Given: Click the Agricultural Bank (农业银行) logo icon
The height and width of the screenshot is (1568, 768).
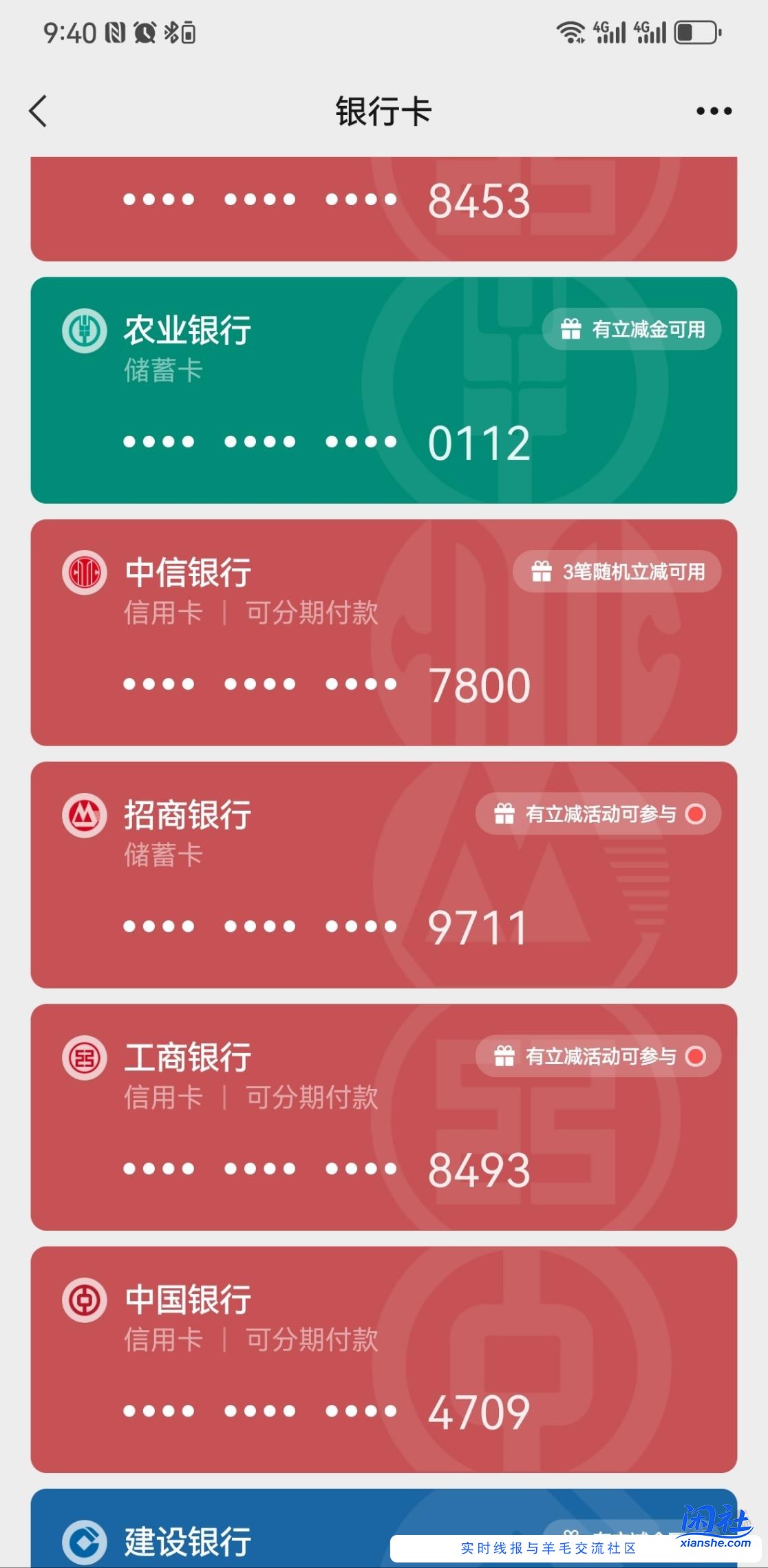Looking at the screenshot, I should tap(84, 331).
